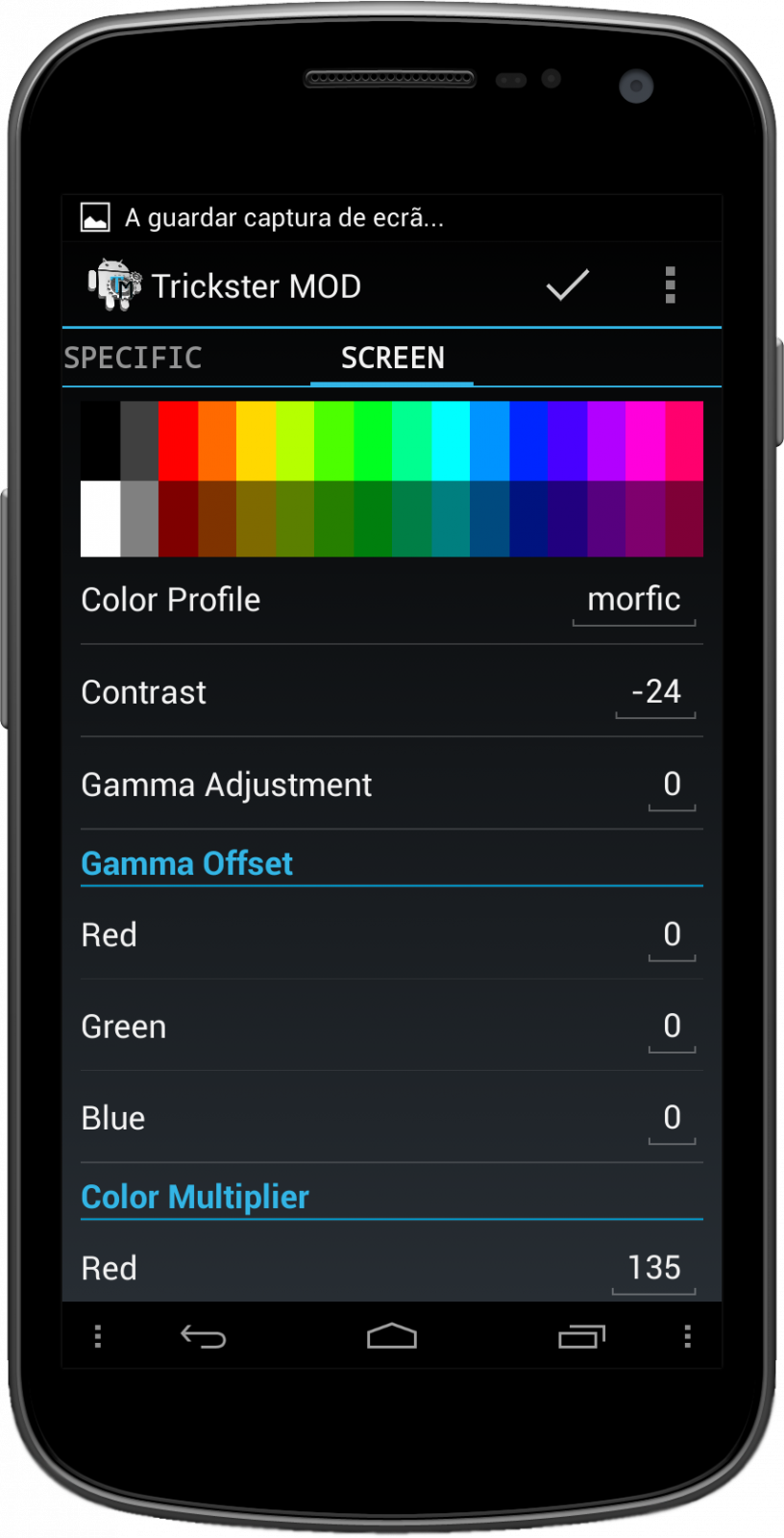This screenshot has width=784, height=1538.
Task: Go back using the navigation bar
Action: point(203,1336)
